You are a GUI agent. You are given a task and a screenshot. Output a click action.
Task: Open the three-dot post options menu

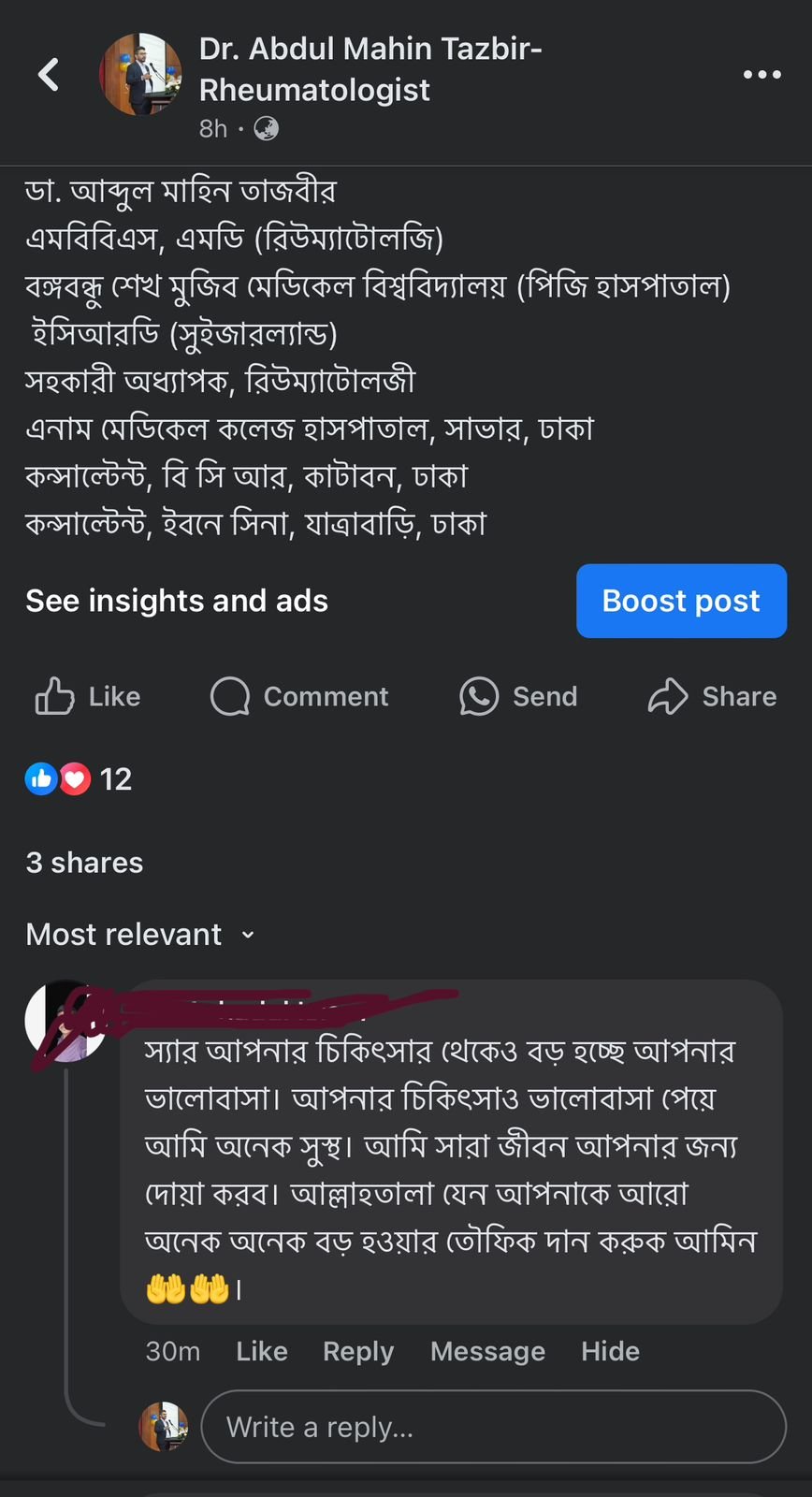point(761,75)
